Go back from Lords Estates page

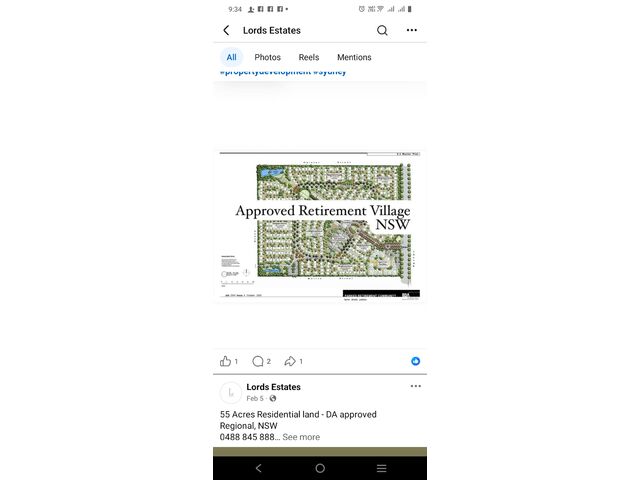coord(226,30)
